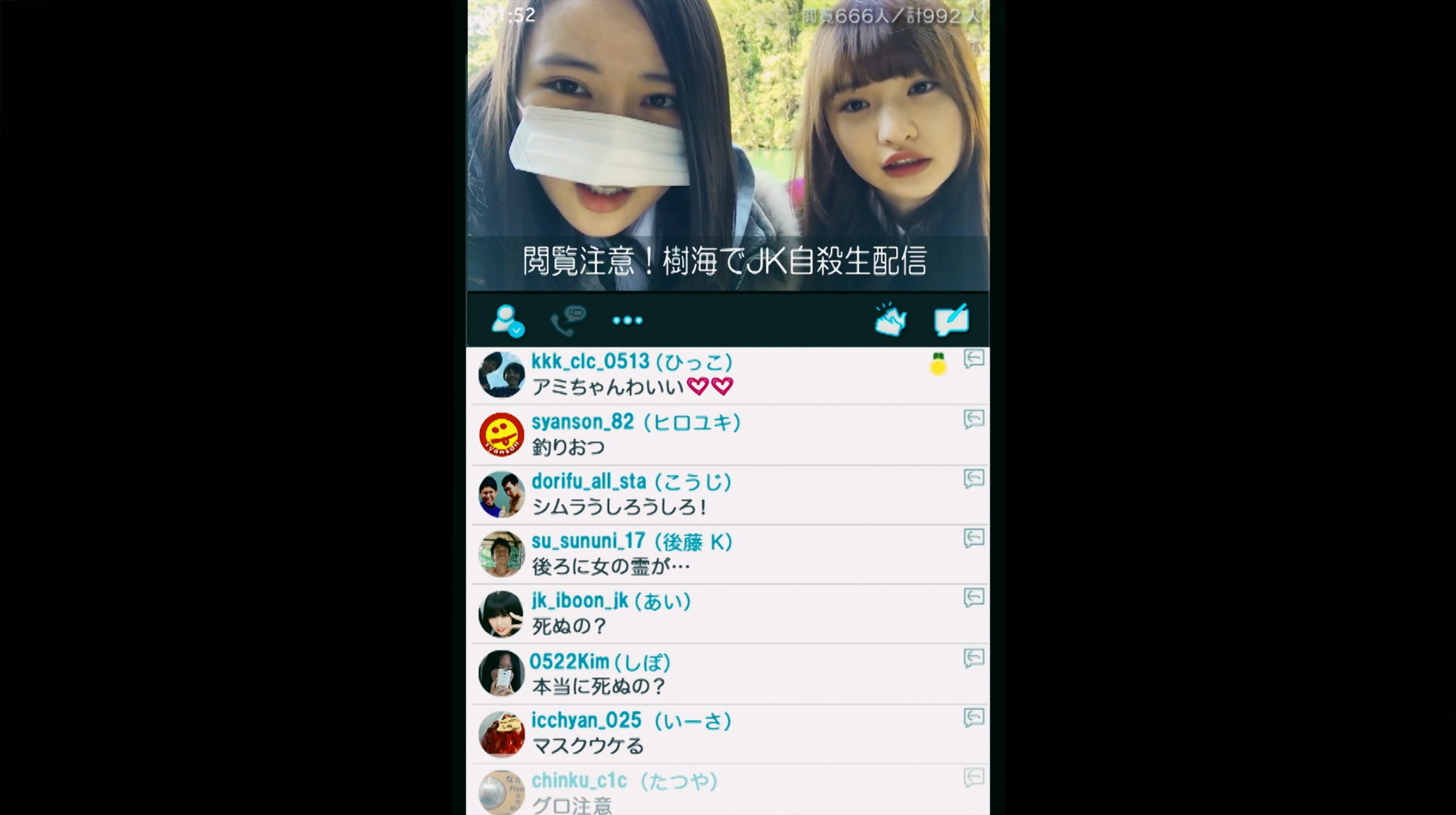Viewport: 1456px width, 815px height.
Task: Open icchyan_025's username link
Action: [586, 720]
